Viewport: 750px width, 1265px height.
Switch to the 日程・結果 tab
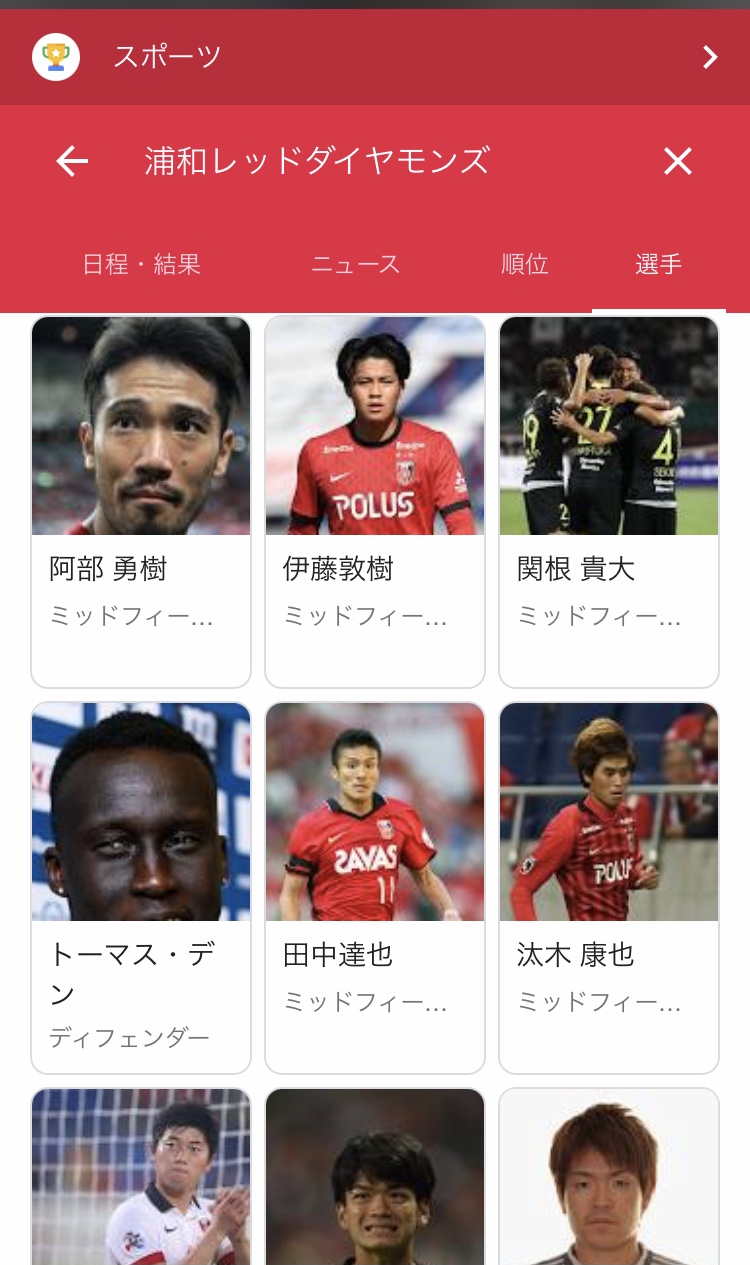pyautogui.click(x=141, y=264)
